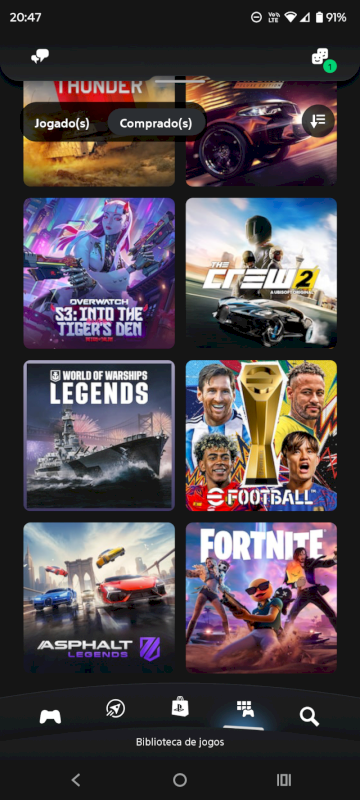Open the game invites dice icon
The height and width of the screenshot is (800, 360).
tap(321, 58)
